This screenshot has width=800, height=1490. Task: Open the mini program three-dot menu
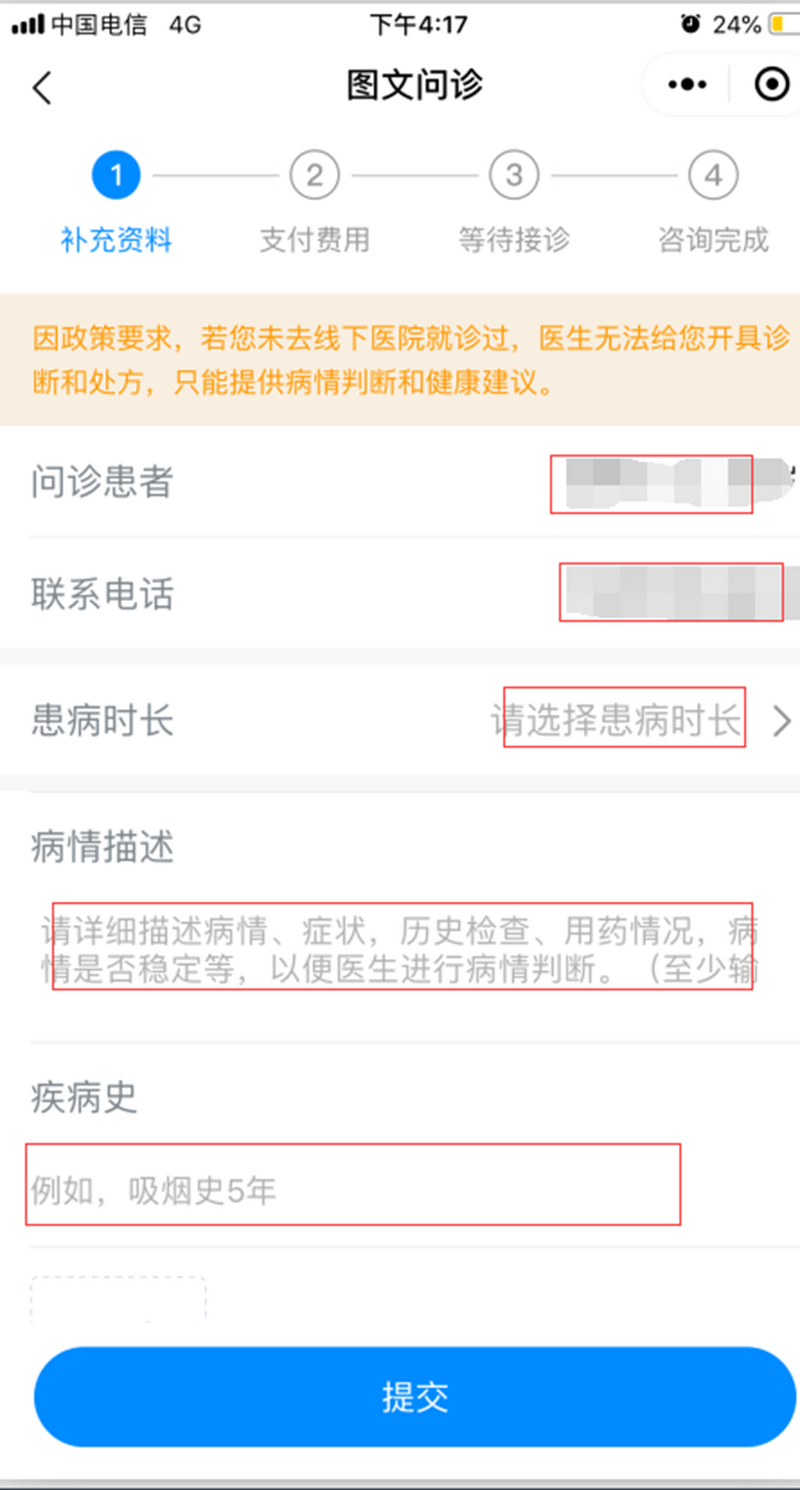687,86
